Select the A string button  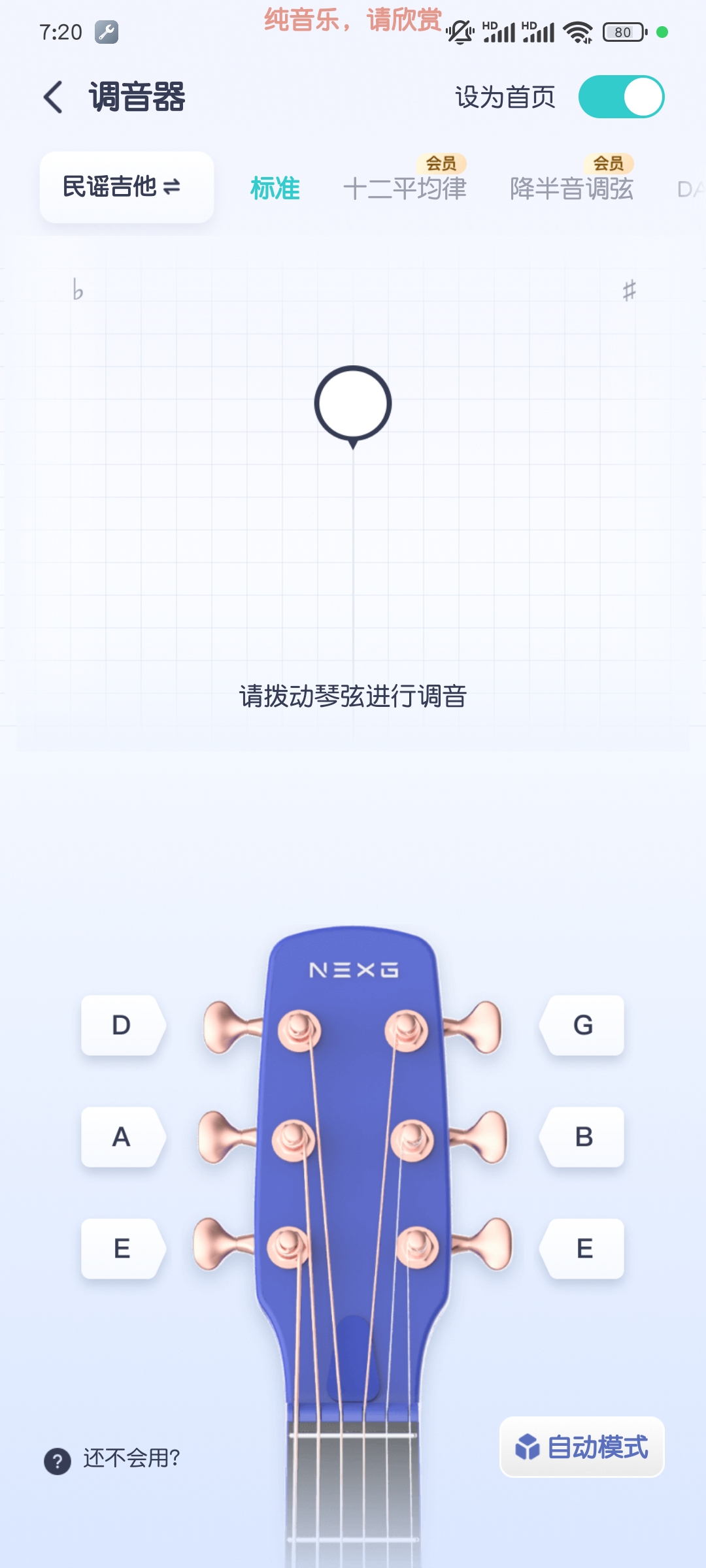pyautogui.click(x=122, y=1137)
